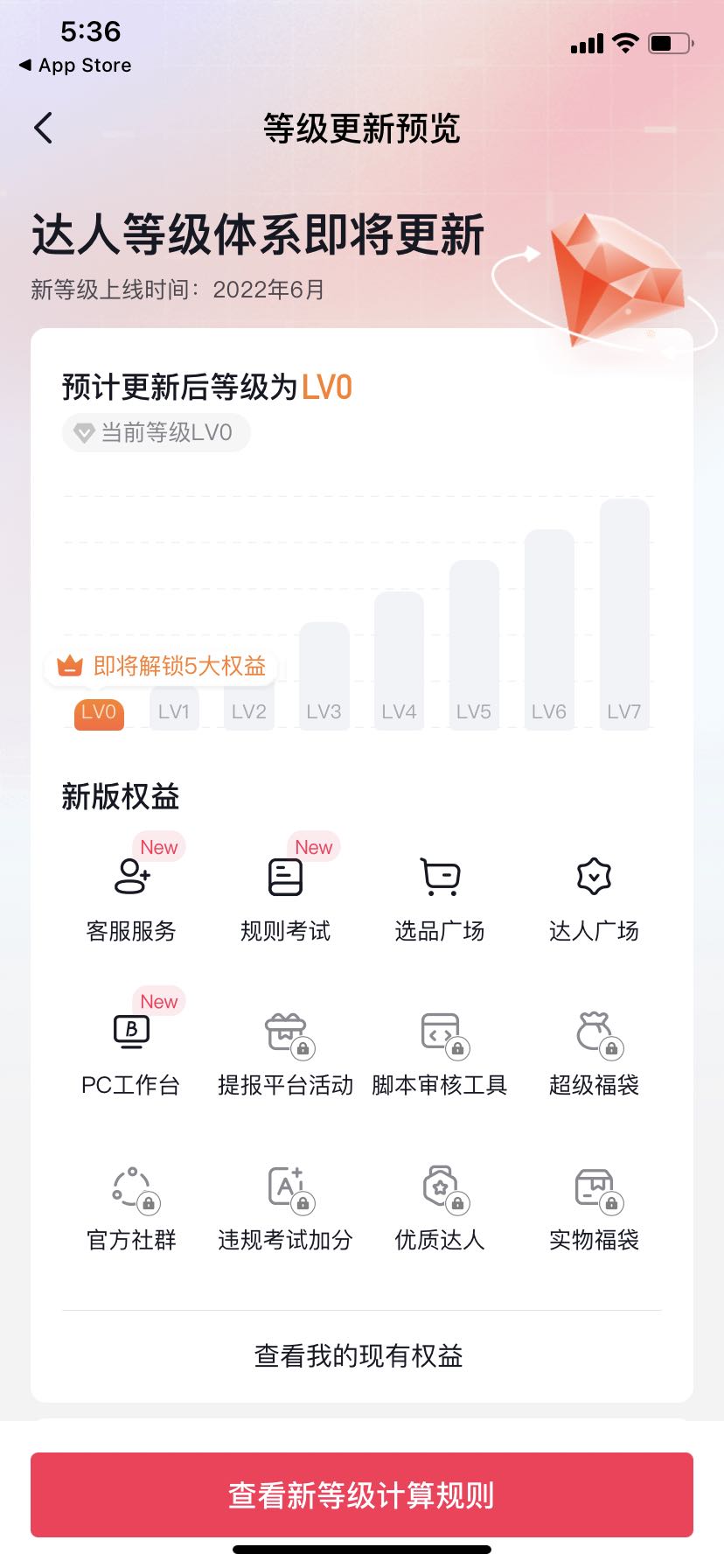Tap the locked 官方社群 benefit
Image resolution: width=724 pixels, height=1568 pixels.
(x=132, y=1207)
